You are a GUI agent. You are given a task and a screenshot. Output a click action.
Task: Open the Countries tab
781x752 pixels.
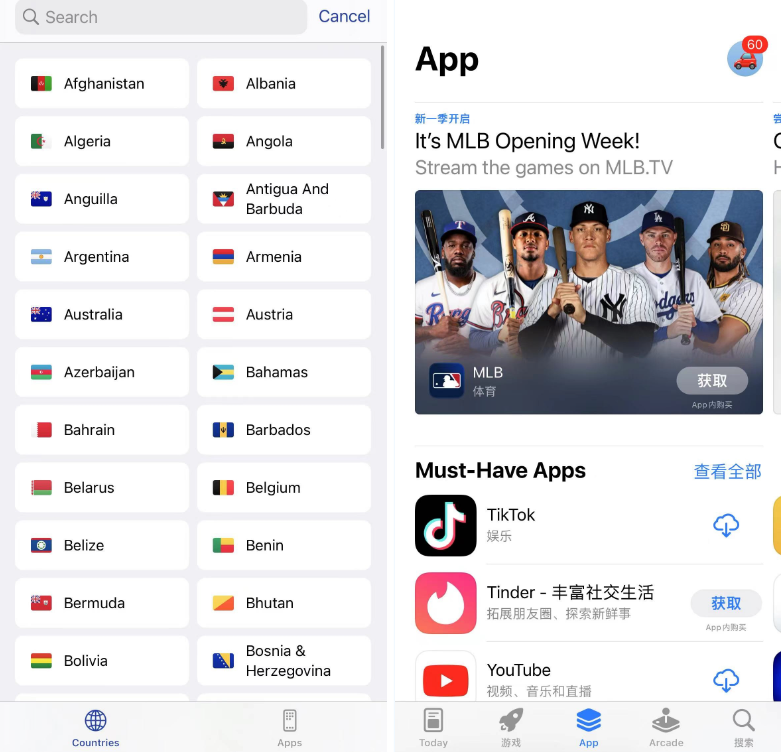96,727
